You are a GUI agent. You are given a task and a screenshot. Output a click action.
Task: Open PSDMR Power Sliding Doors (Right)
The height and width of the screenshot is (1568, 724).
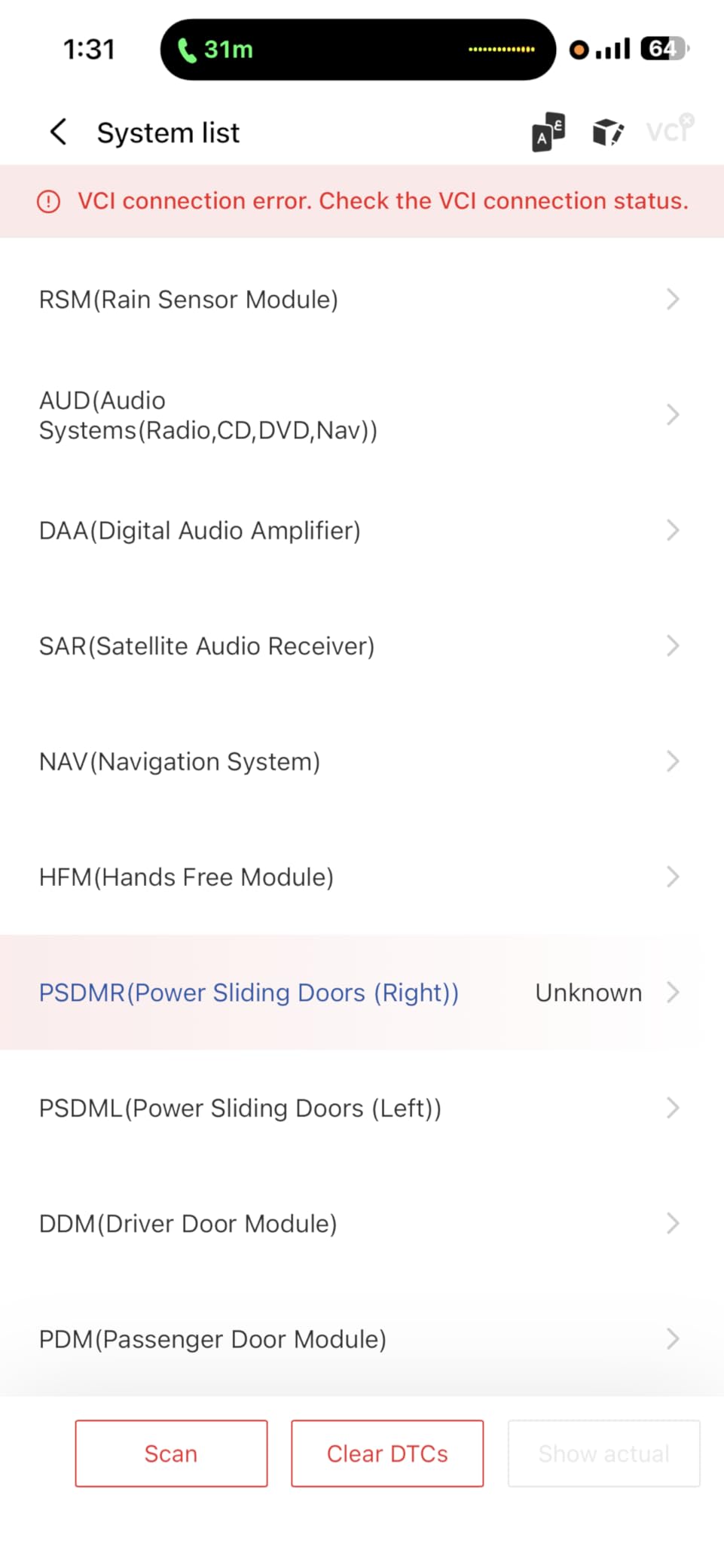point(362,993)
